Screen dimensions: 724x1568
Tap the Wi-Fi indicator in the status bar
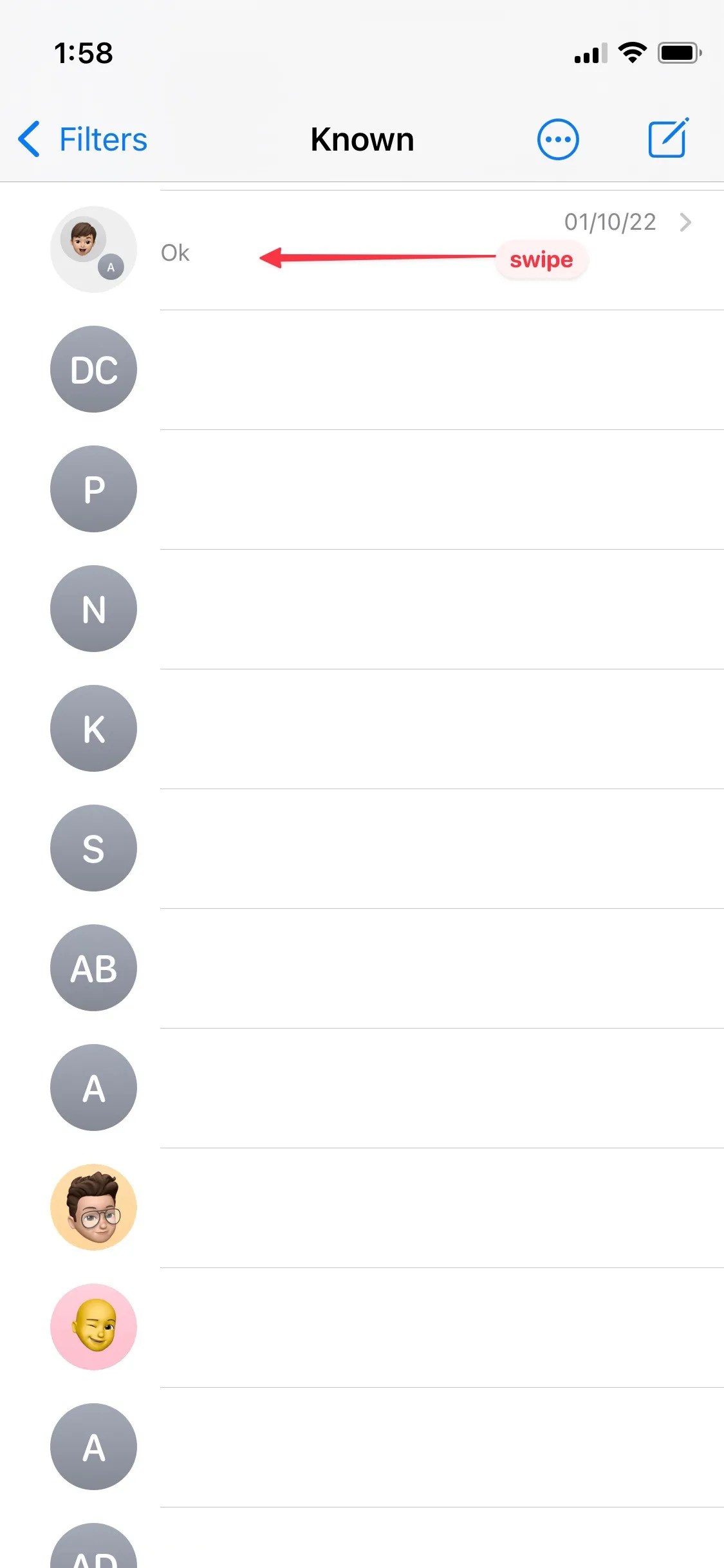(633, 53)
